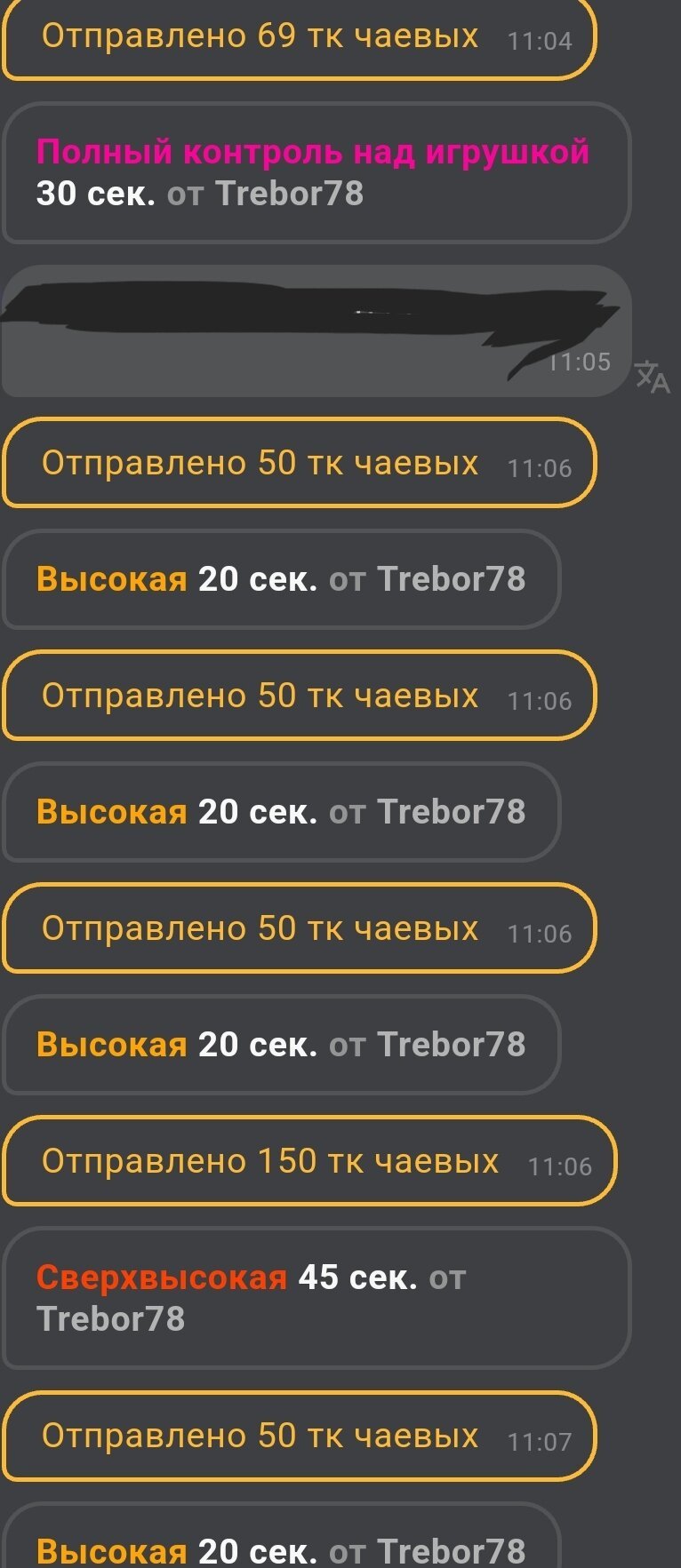Translate the message sent at 11:05
681x1568 pixels.
[x=653, y=377]
